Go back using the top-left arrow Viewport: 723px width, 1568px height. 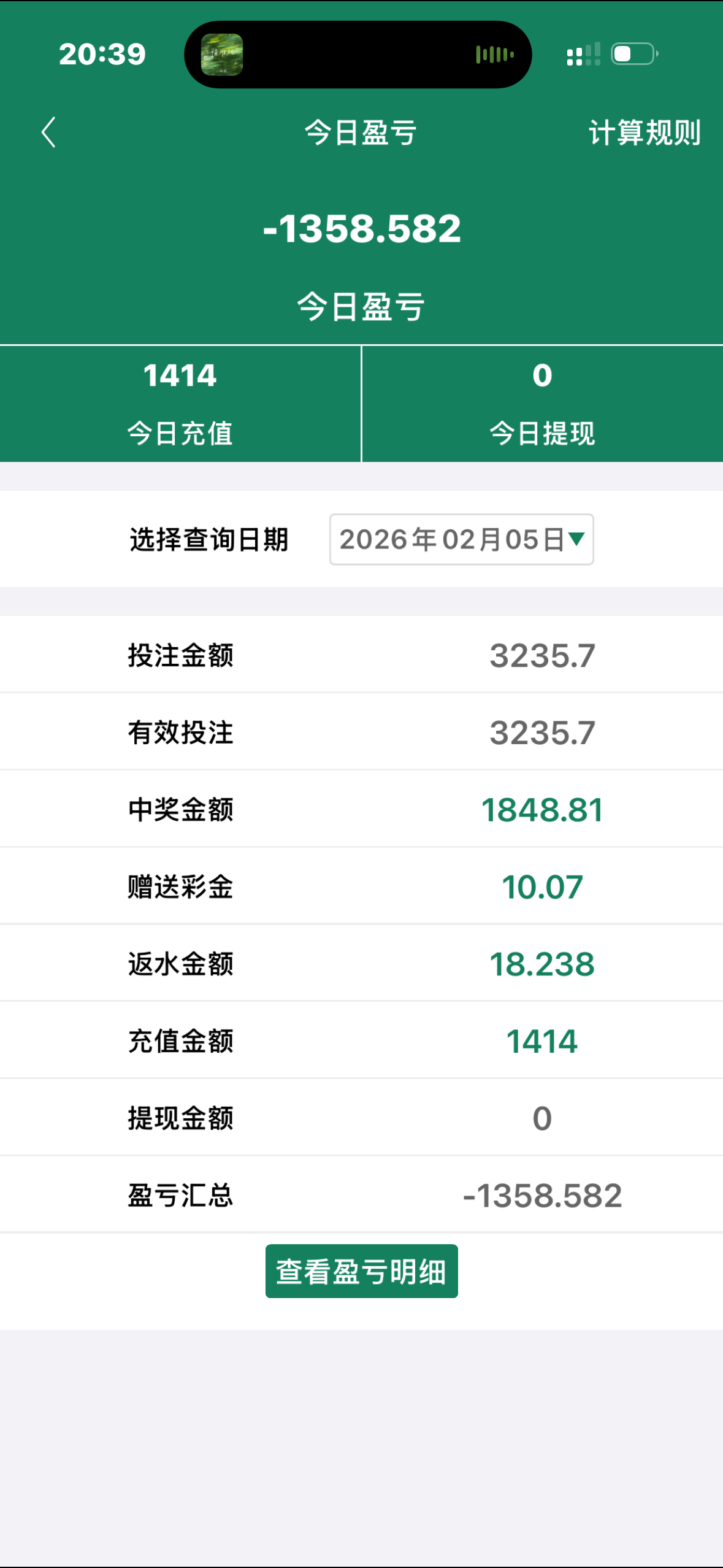pyautogui.click(x=48, y=133)
